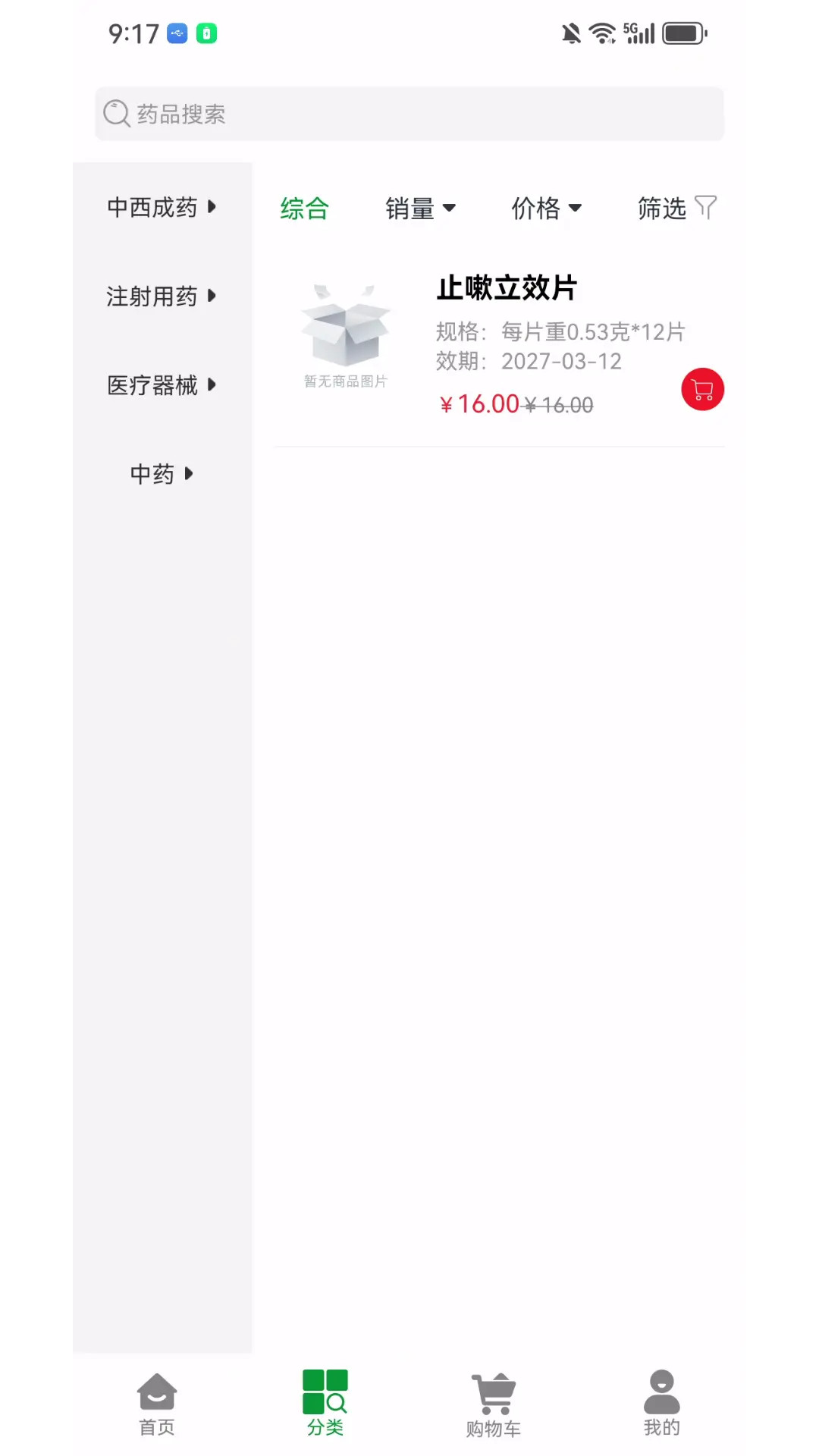Open the 购物车 shopping cart tab

[x=493, y=1403]
